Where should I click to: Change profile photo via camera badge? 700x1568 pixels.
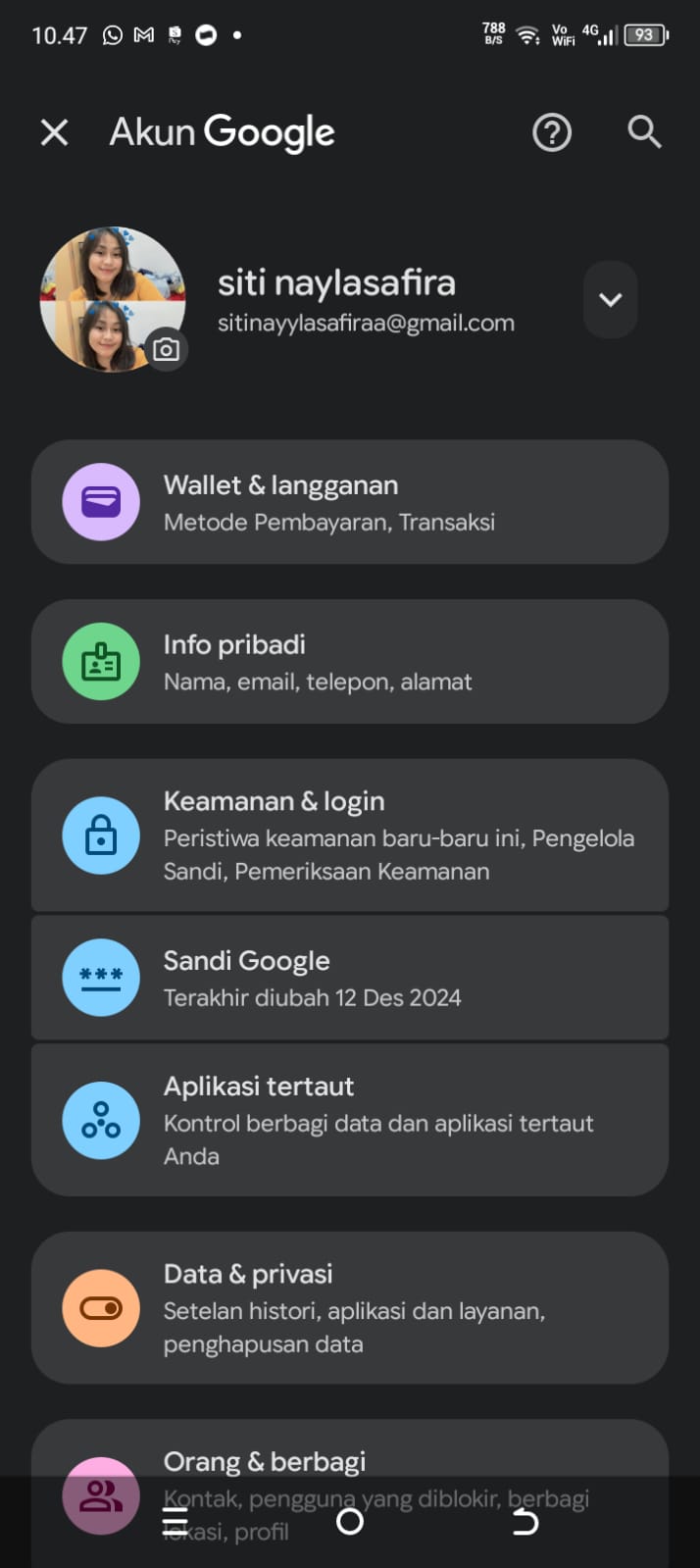pos(166,349)
